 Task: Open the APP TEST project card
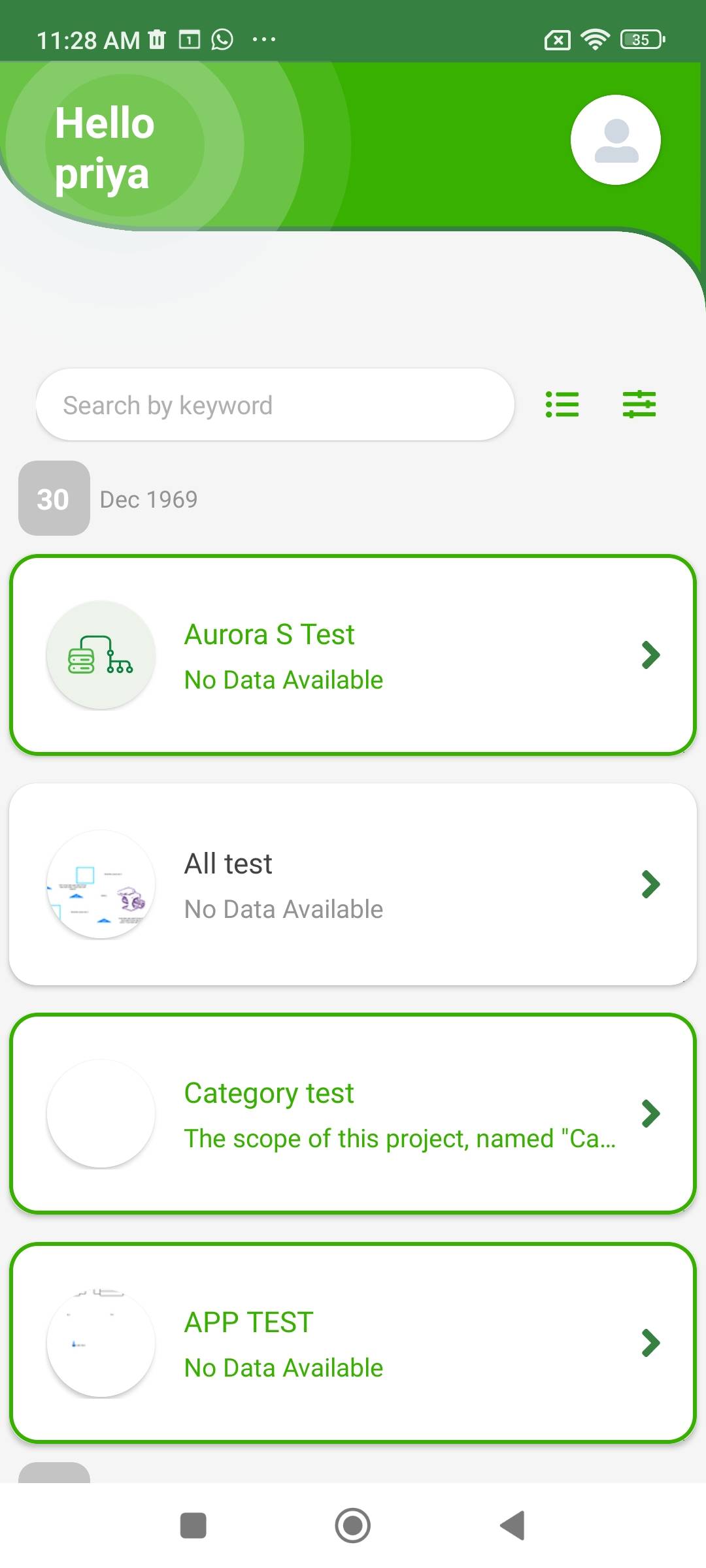[353, 1343]
